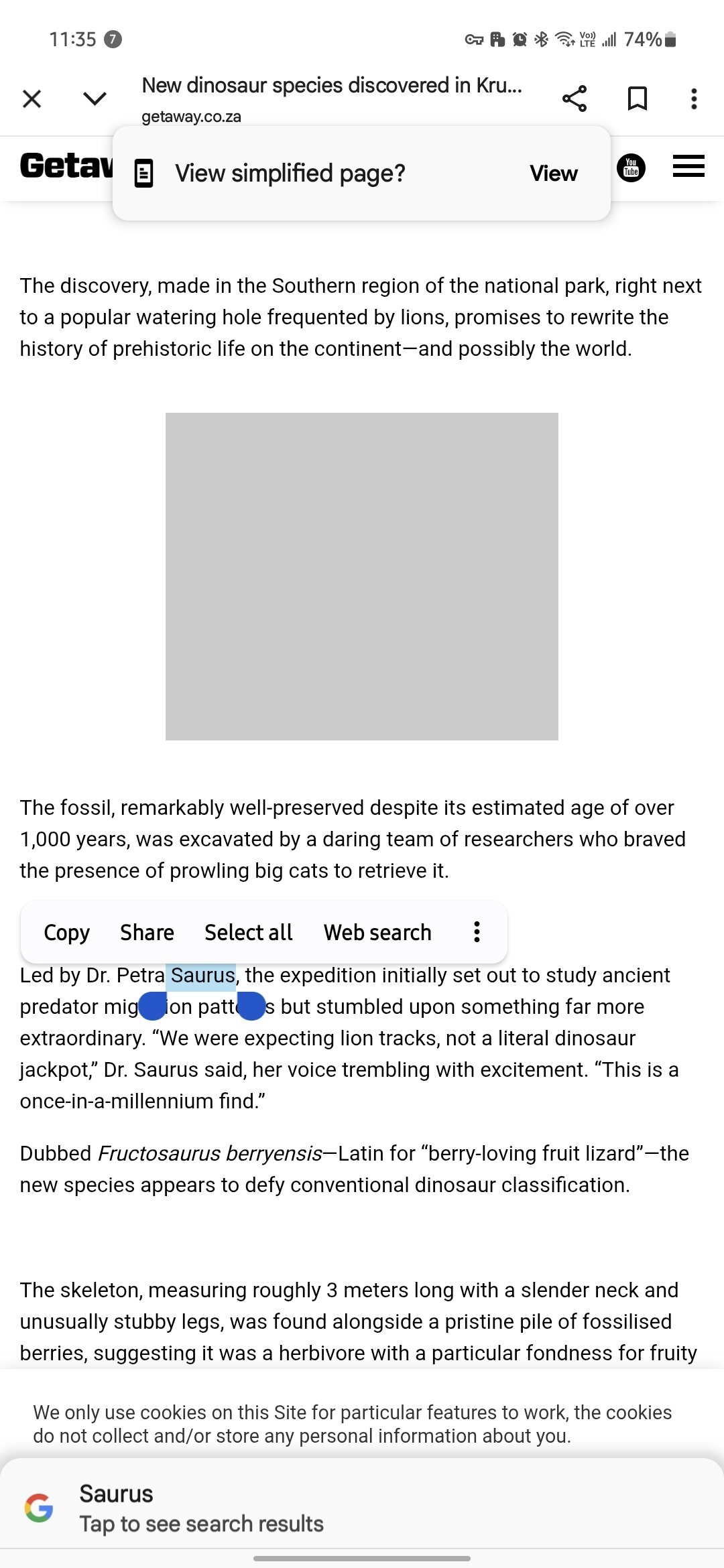Bookmark this page
This screenshot has width=724, height=1568.
point(637,99)
